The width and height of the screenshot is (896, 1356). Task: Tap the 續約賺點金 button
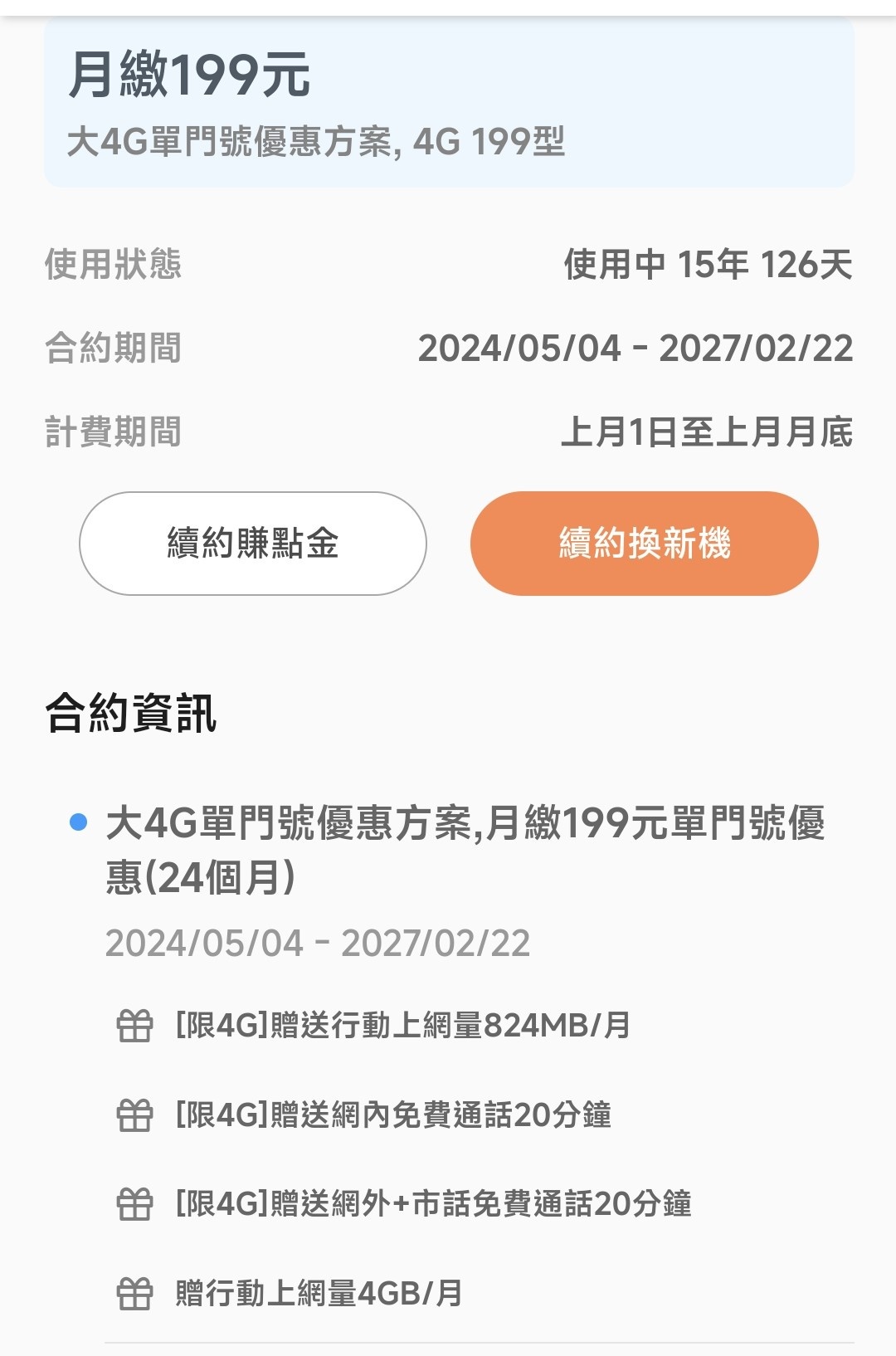pyautogui.click(x=253, y=544)
